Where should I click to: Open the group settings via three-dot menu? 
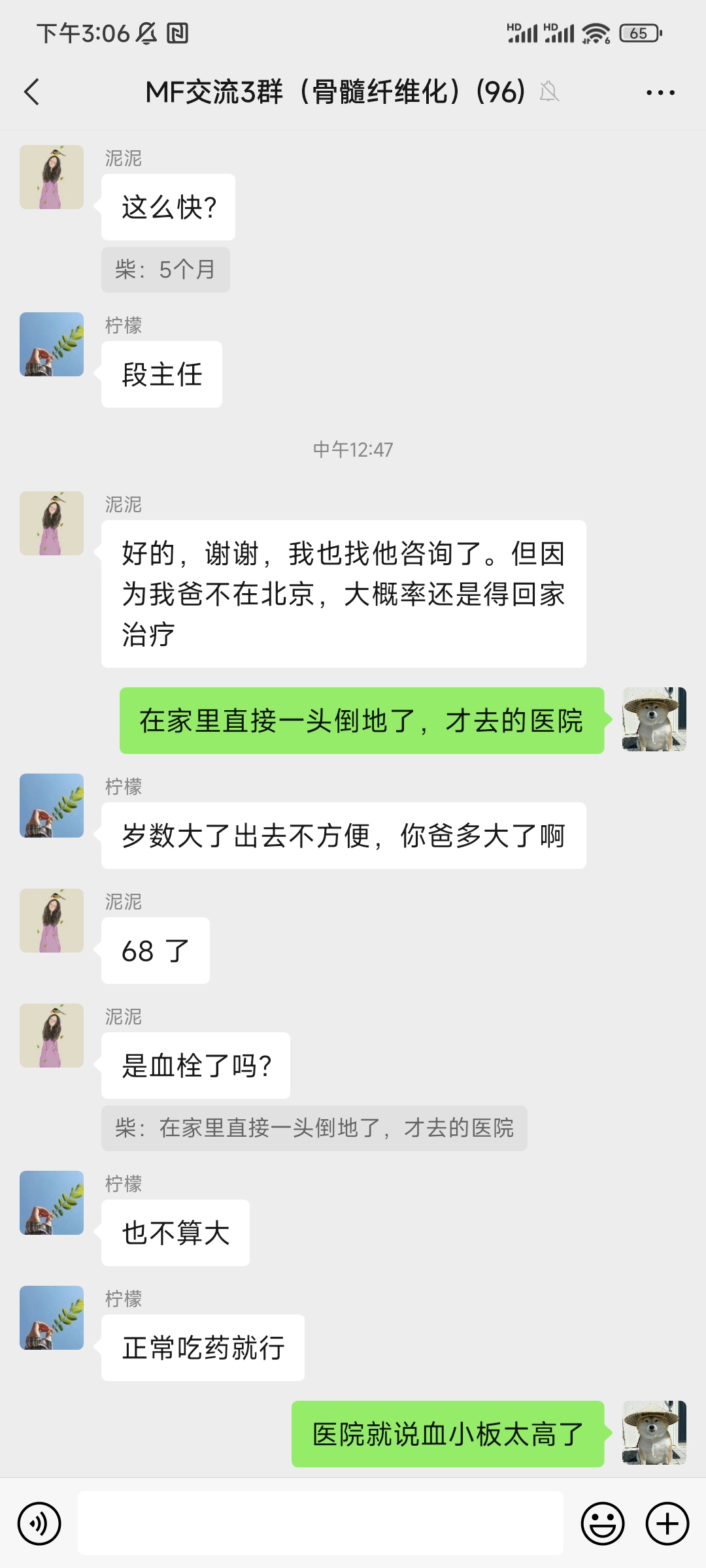point(659,93)
